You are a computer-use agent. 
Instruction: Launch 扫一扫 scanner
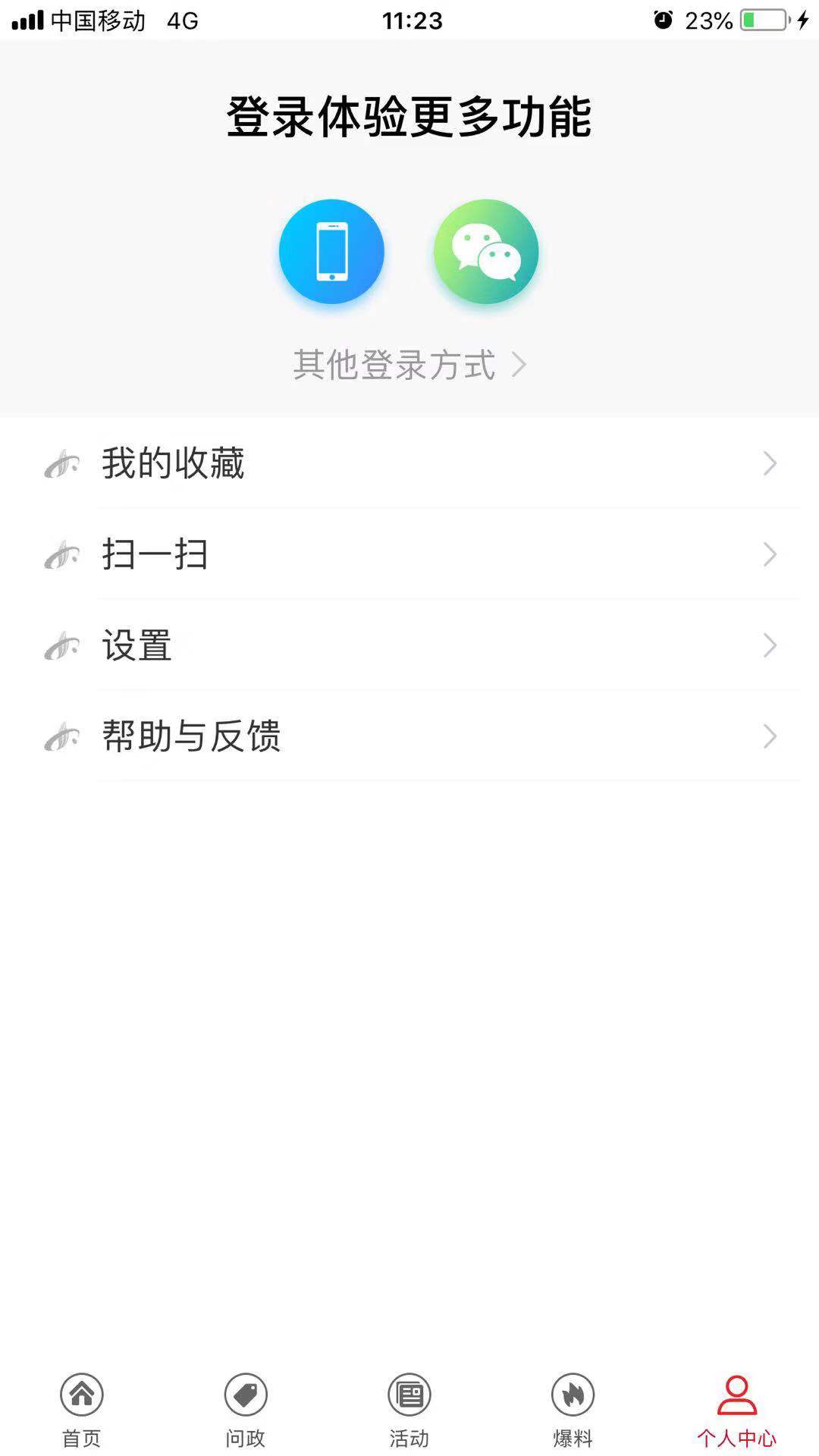pyautogui.click(x=409, y=554)
